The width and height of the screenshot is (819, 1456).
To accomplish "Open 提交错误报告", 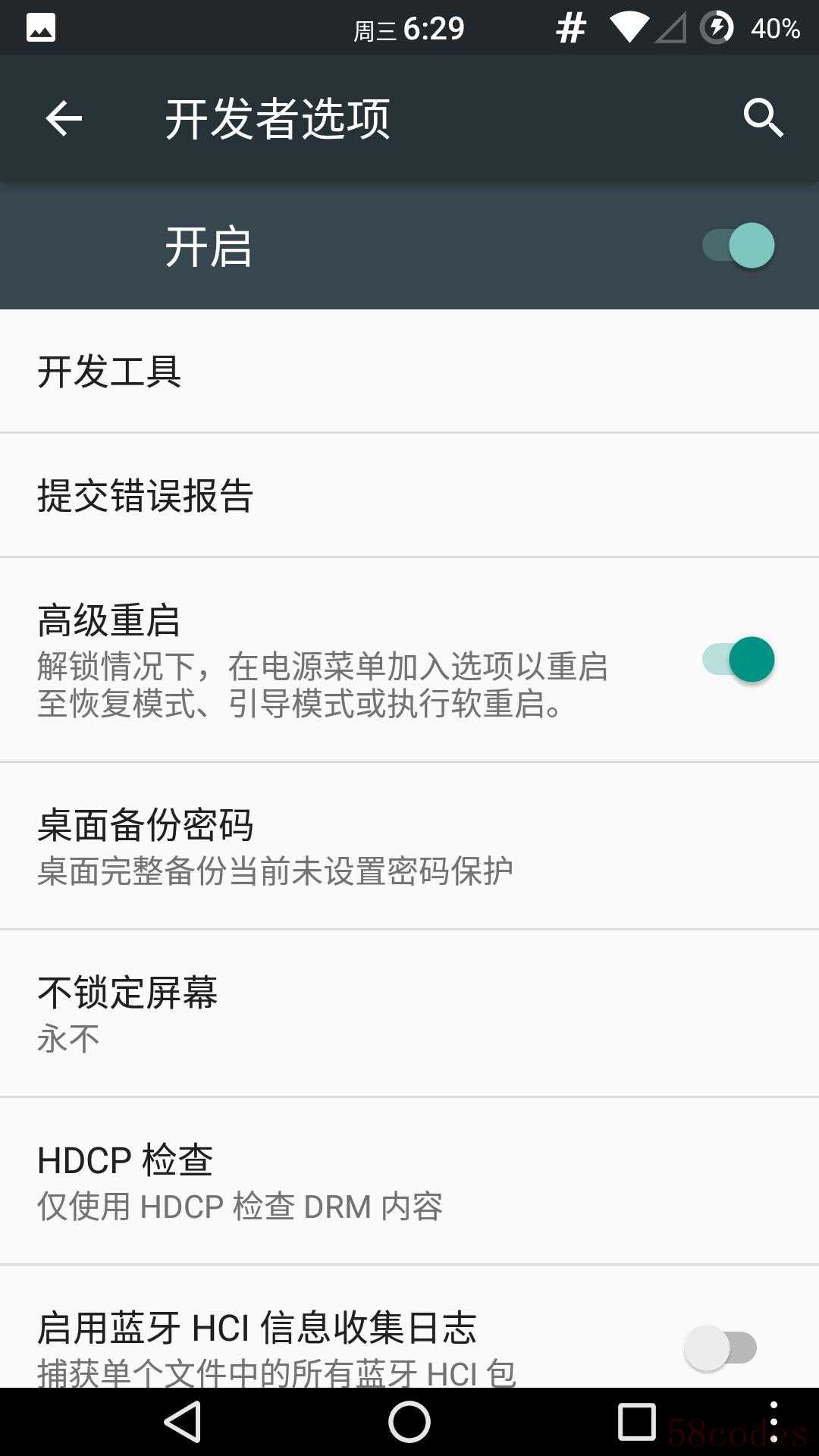I will click(409, 496).
